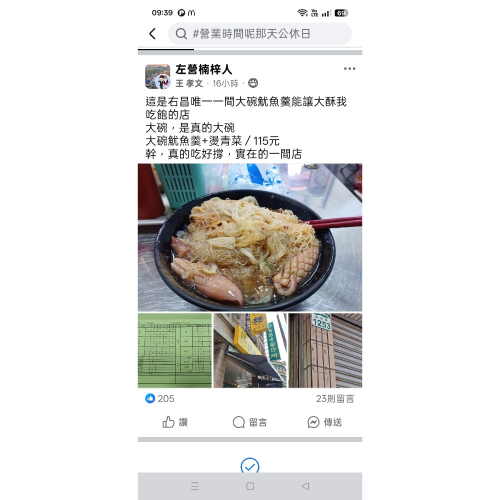This screenshot has width=500, height=500.
Task: Open the post's three-dot options menu
Action: click(349, 69)
